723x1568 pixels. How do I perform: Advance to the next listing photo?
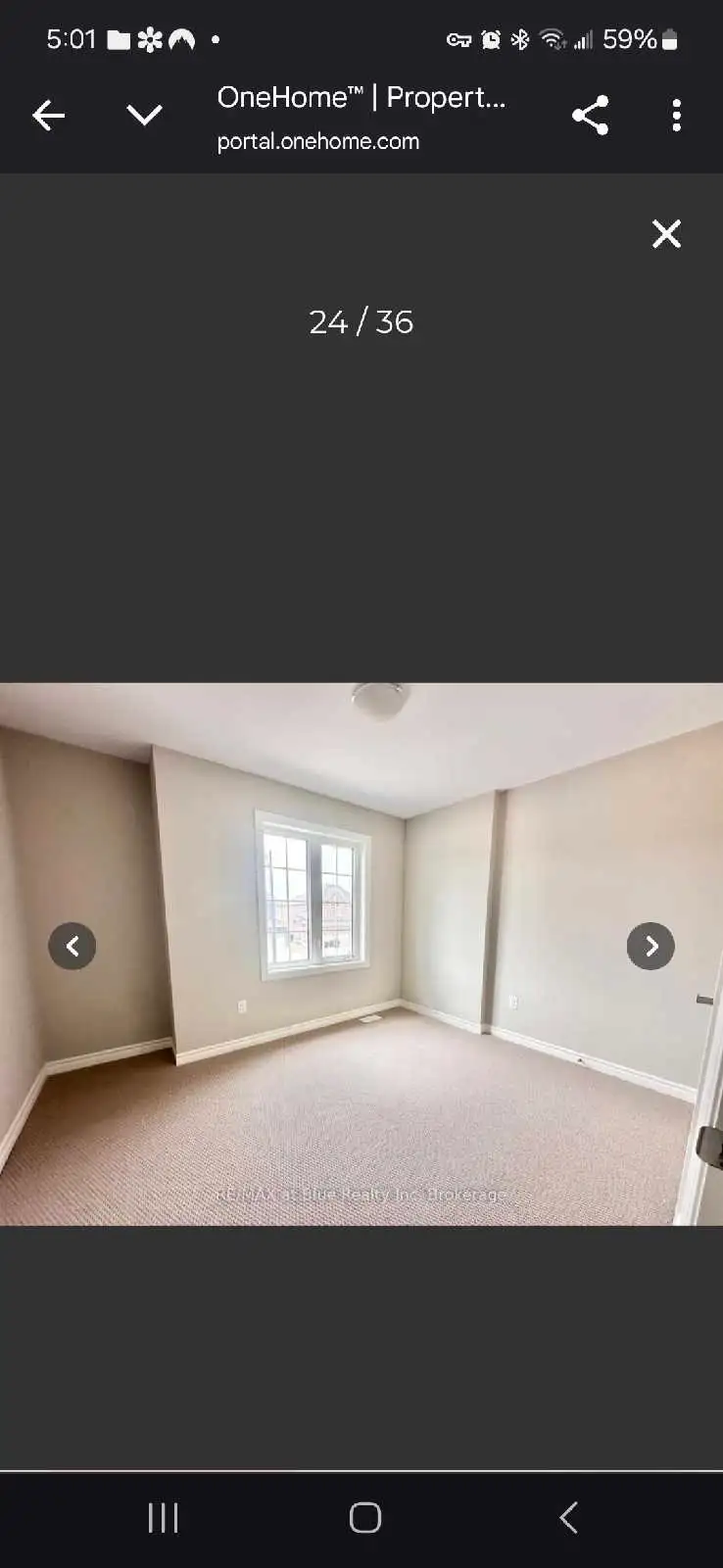(x=651, y=946)
